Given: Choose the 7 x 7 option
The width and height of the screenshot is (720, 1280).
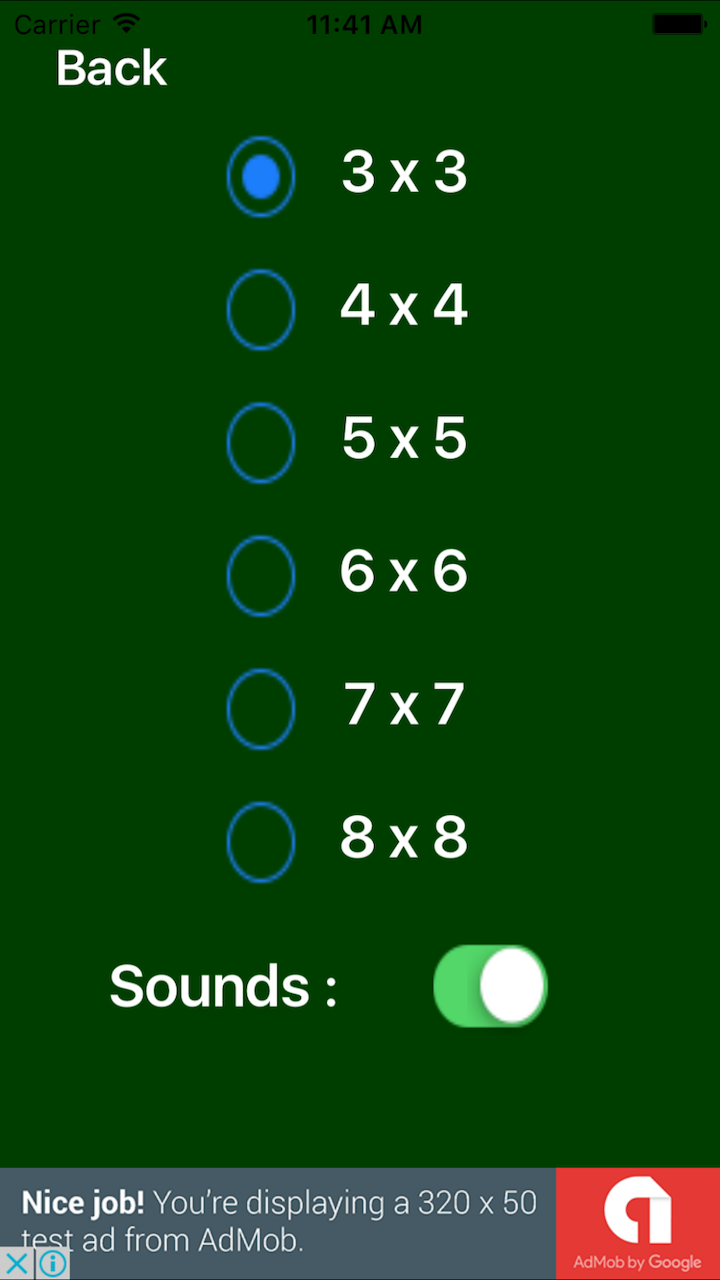Looking at the screenshot, I should 261,708.
